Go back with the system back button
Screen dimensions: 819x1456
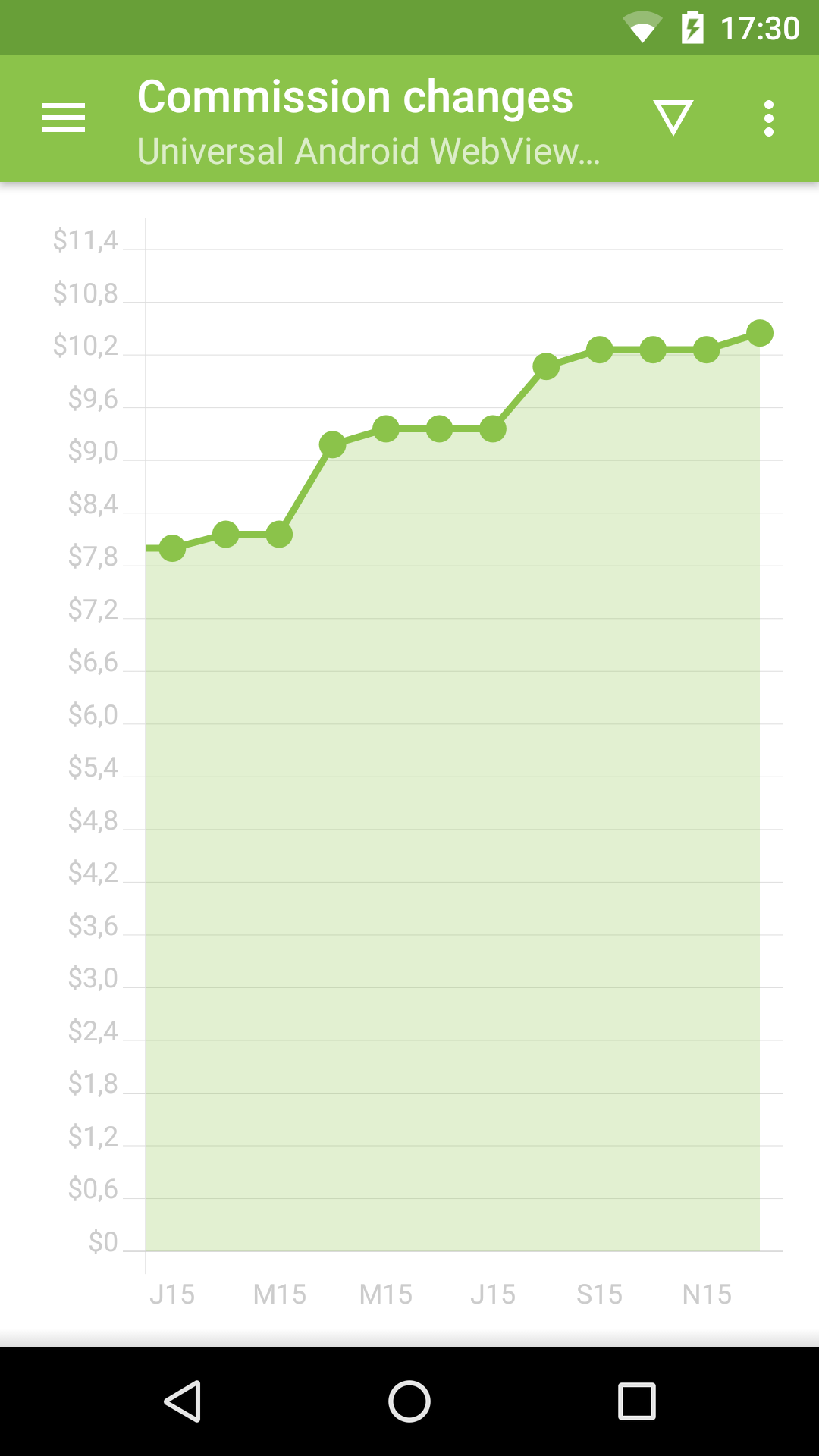183,1401
